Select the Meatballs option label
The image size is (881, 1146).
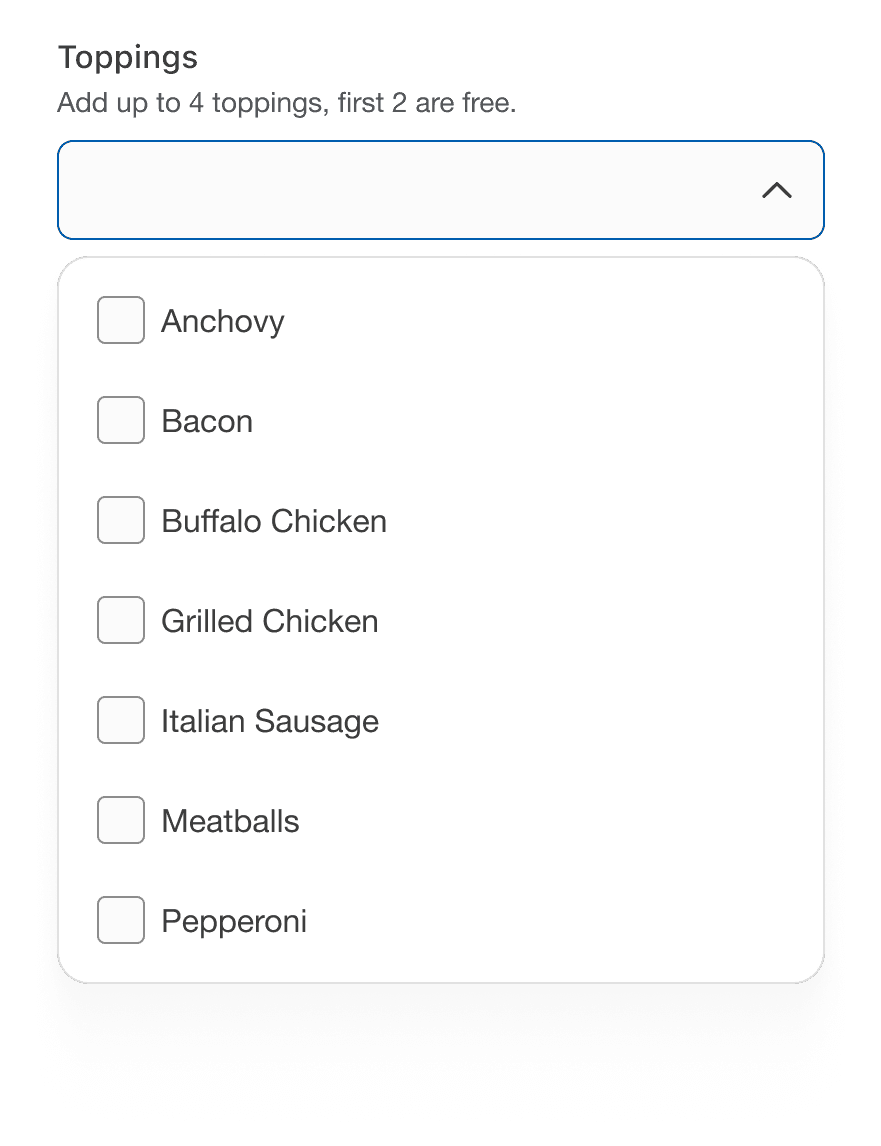pos(230,821)
